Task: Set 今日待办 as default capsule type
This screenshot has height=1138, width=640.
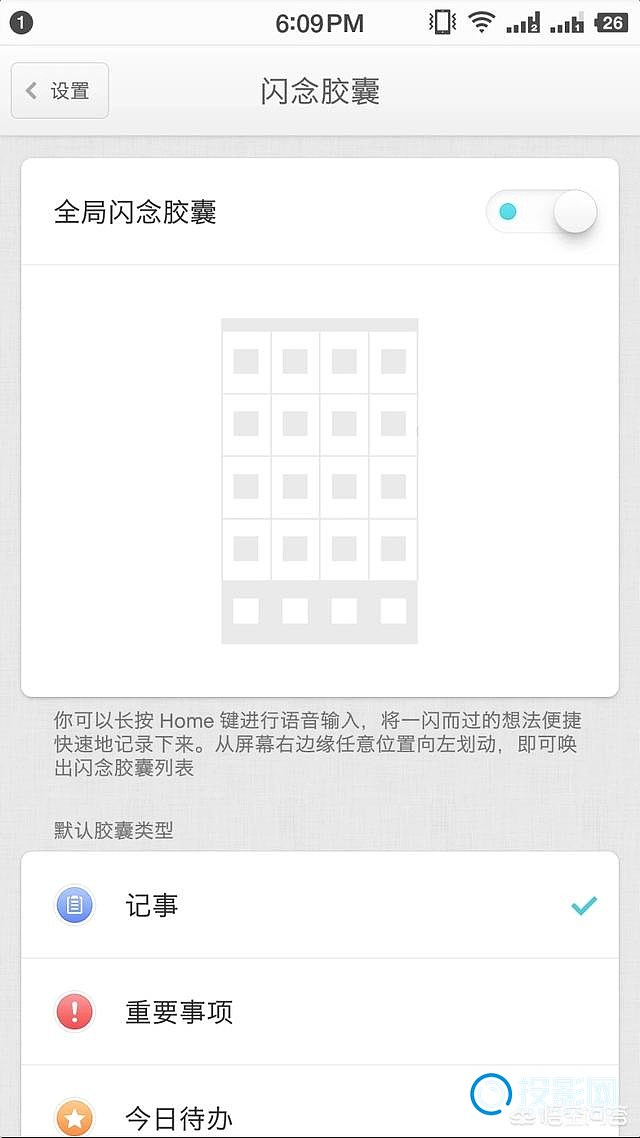Action: pyautogui.click(x=300, y=1108)
